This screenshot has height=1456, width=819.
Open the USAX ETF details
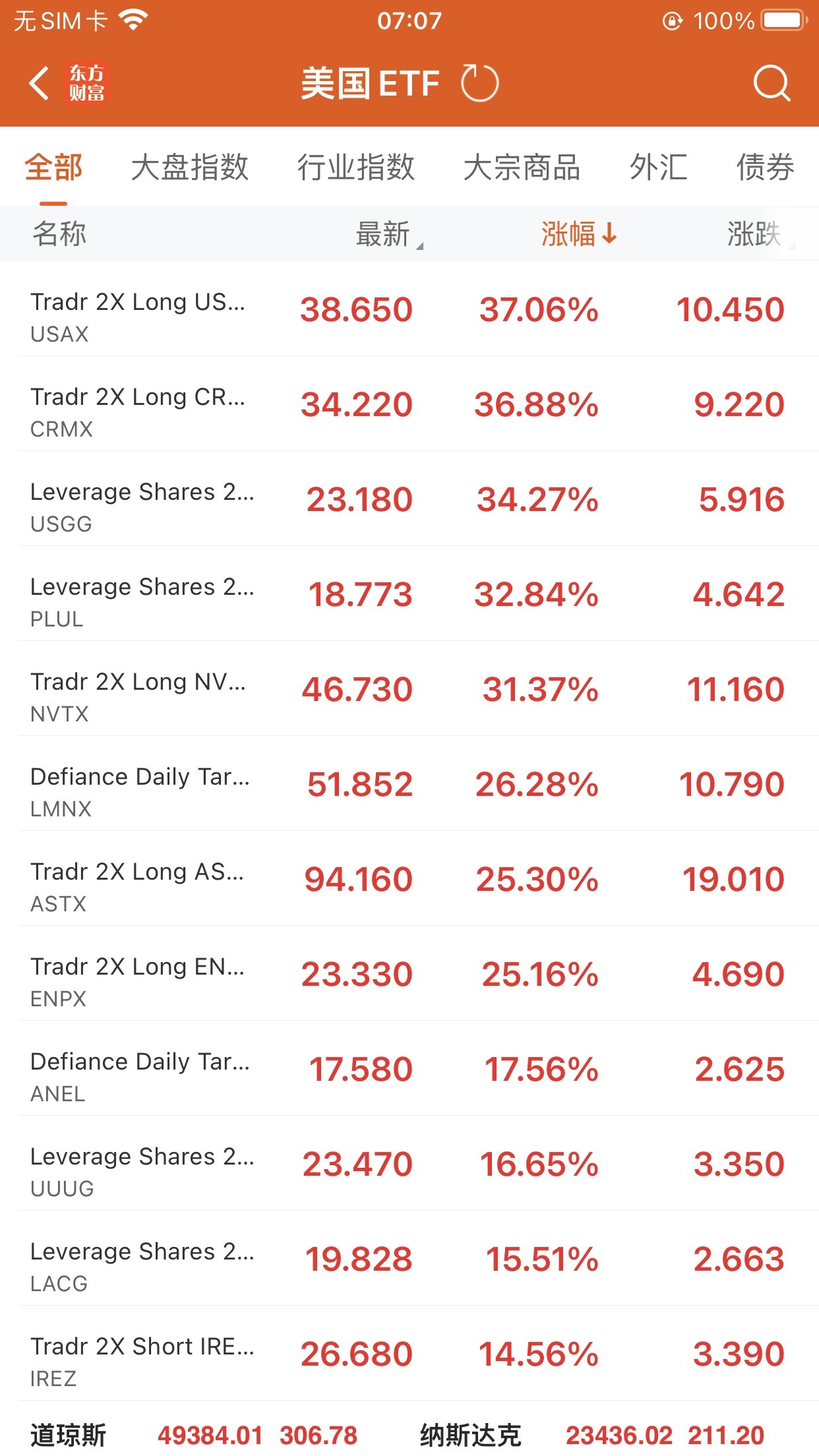coord(409,309)
